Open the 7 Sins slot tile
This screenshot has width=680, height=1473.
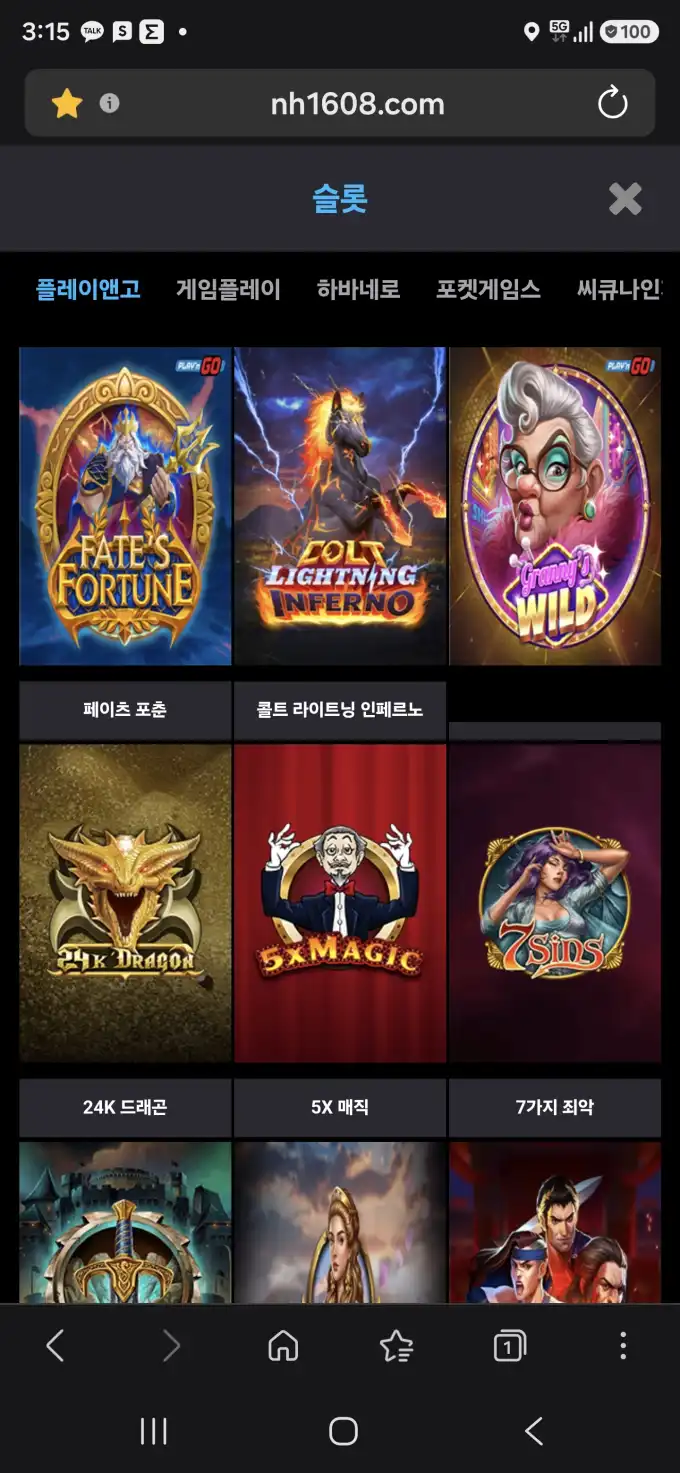pyautogui.click(x=555, y=903)
